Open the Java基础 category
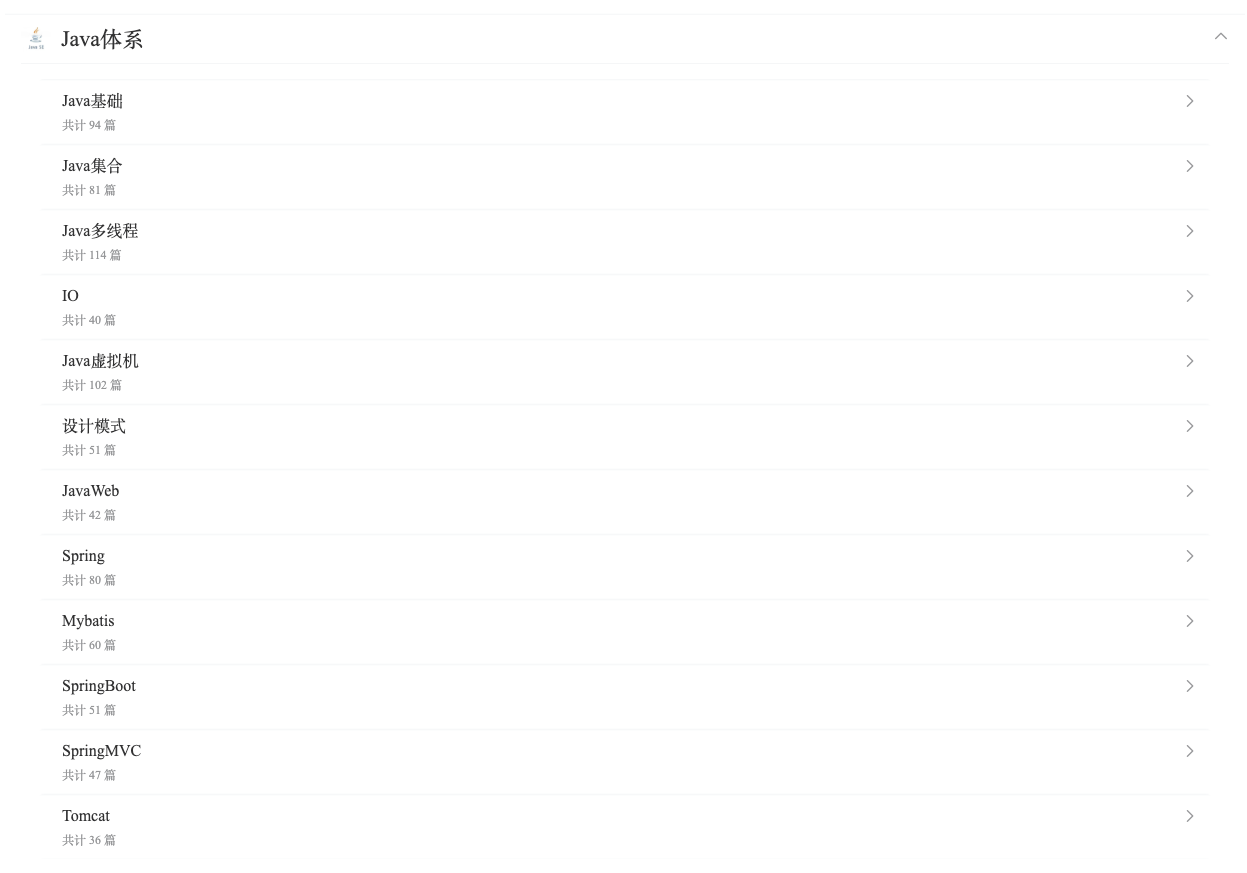The image size is (1247, 873). pos(92,102)
